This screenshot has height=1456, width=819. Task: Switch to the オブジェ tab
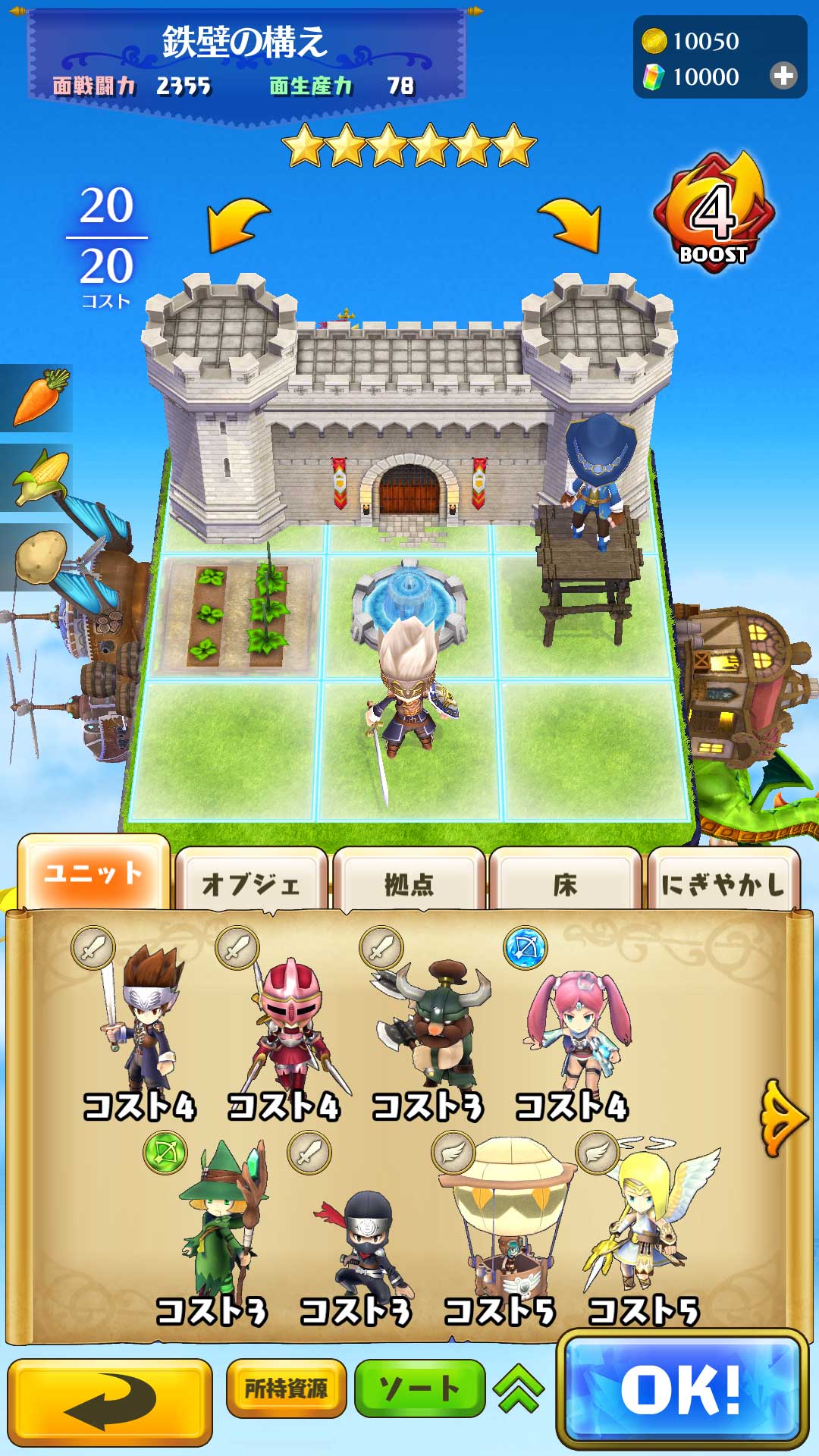(x=252, y=882)
